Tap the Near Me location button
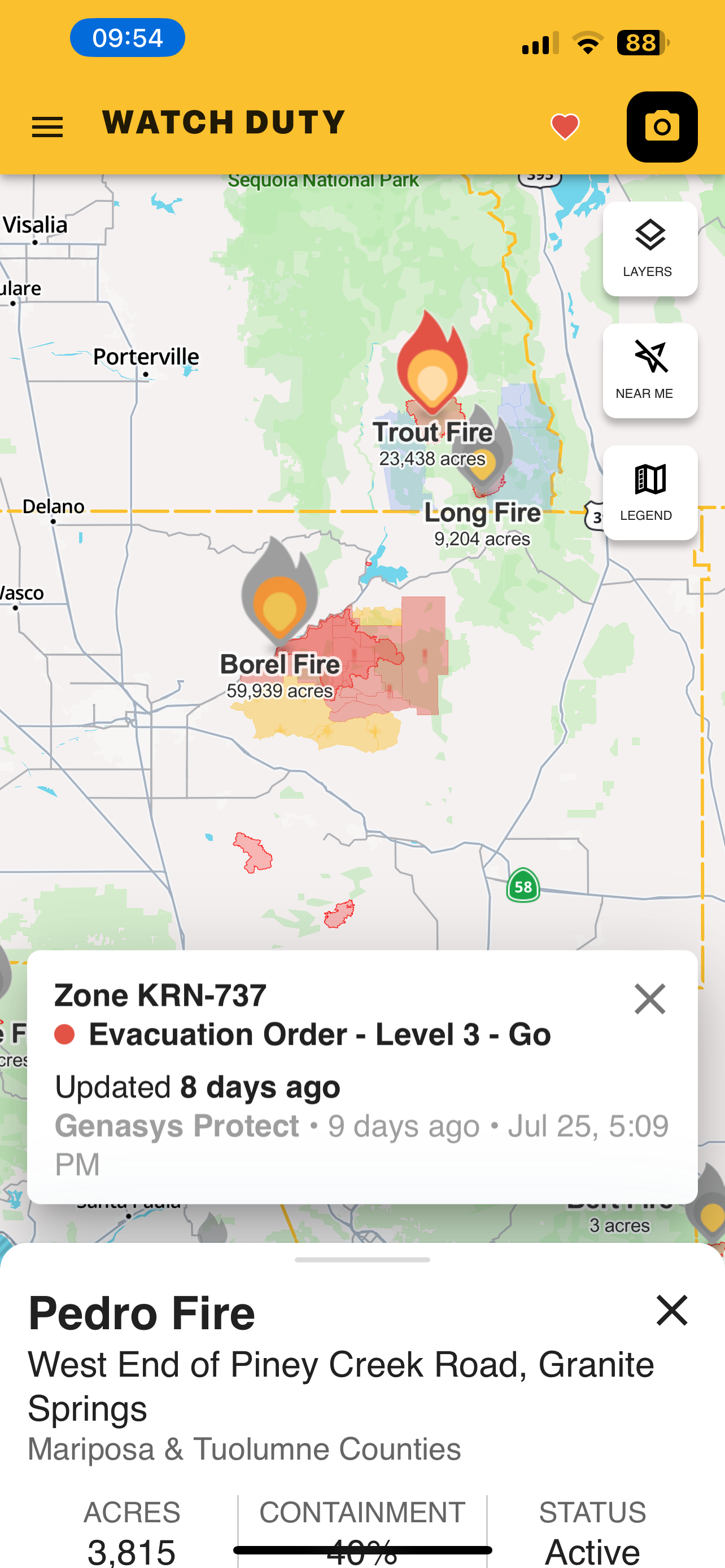The width and height of the screenshot is (725, 1568). tap(649, 371)
